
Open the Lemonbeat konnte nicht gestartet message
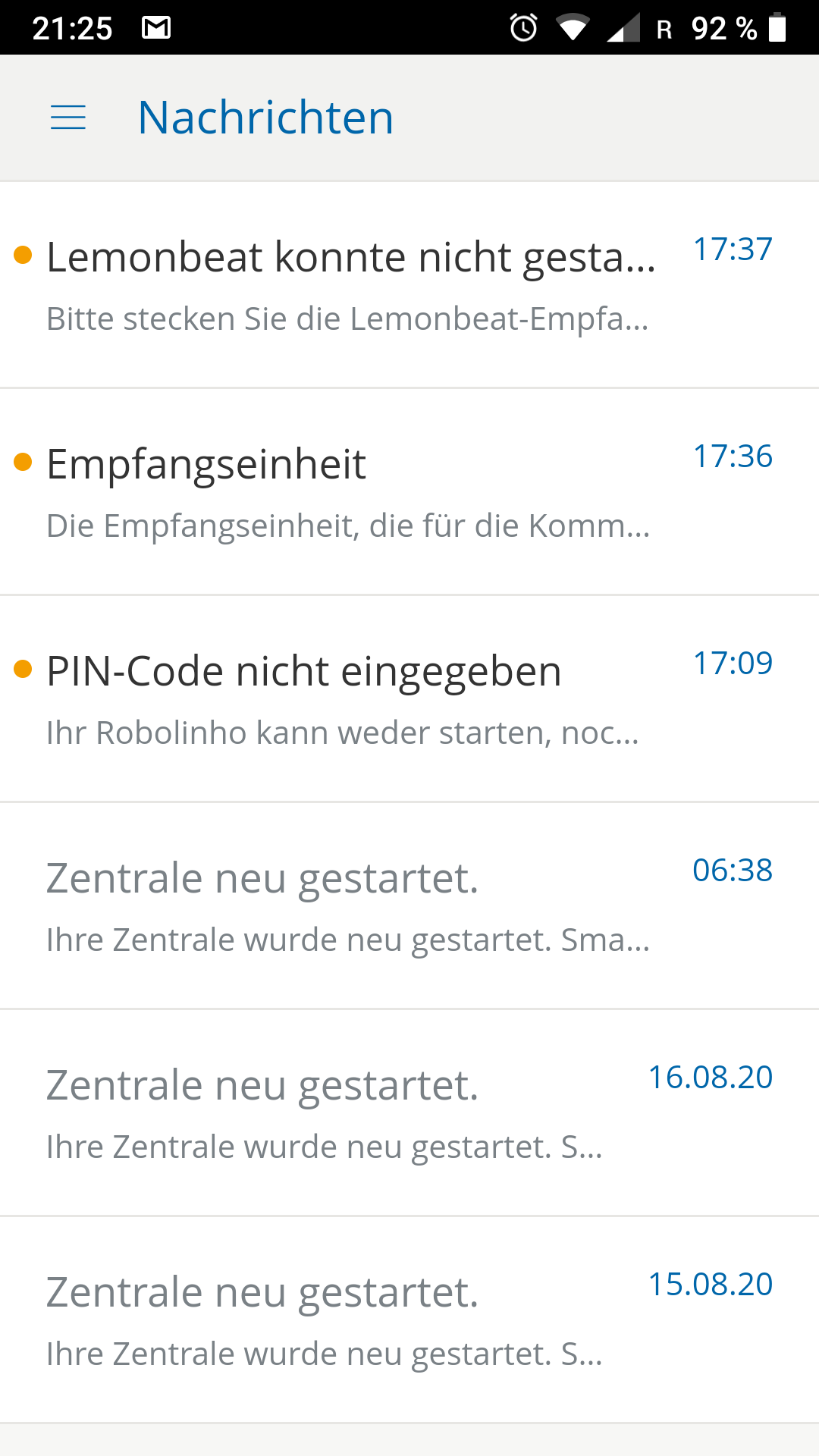click(350, 284)
